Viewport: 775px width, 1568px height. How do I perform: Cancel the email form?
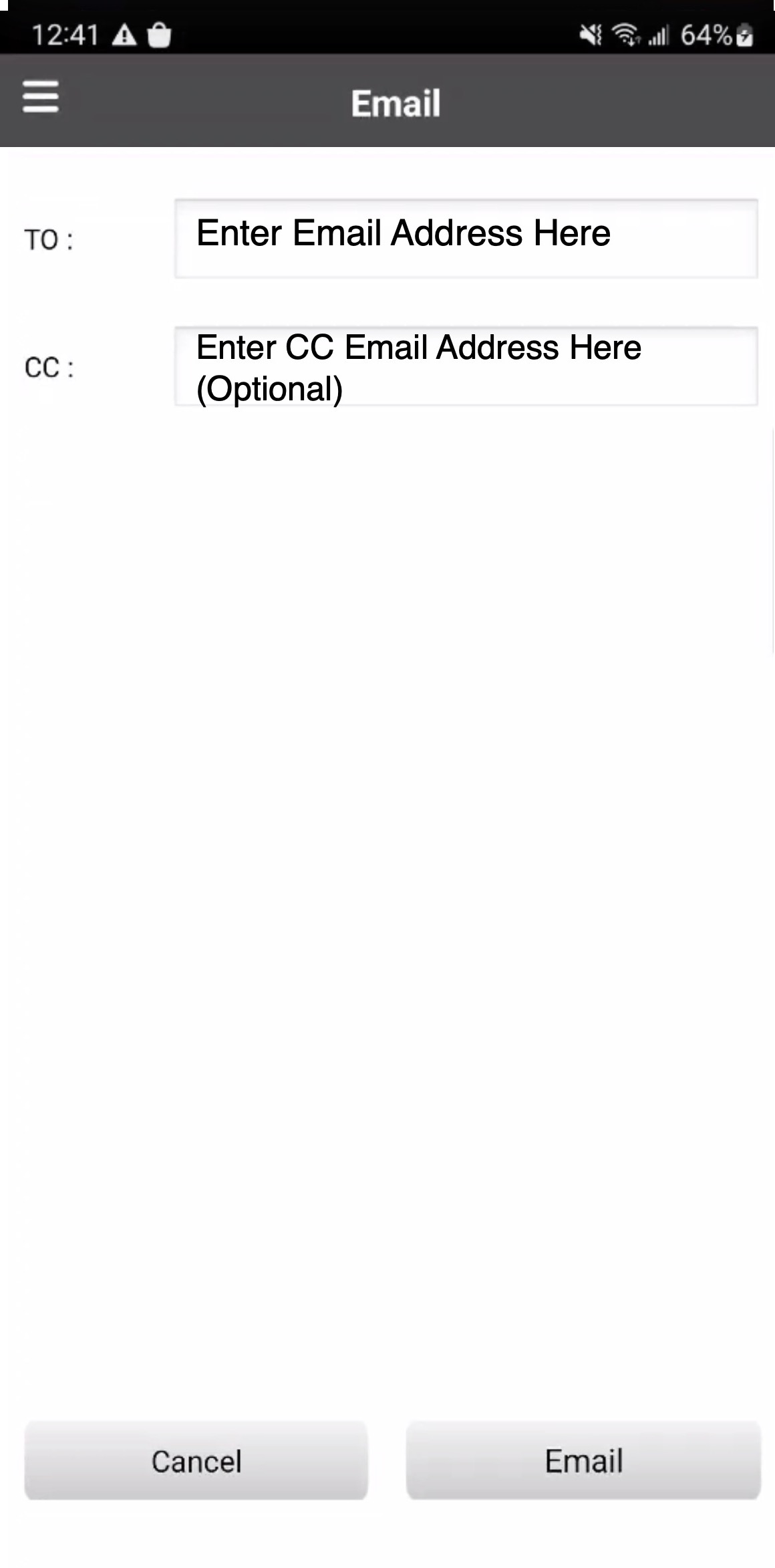point(196,1460)
